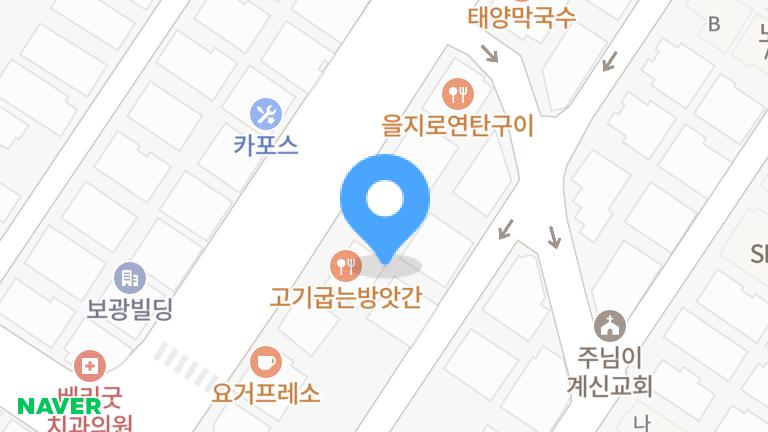Select the 주님이계신교회 church marker
Image resolution: width=768 pixels, height=432 pixels.
[x=608, y=326]
